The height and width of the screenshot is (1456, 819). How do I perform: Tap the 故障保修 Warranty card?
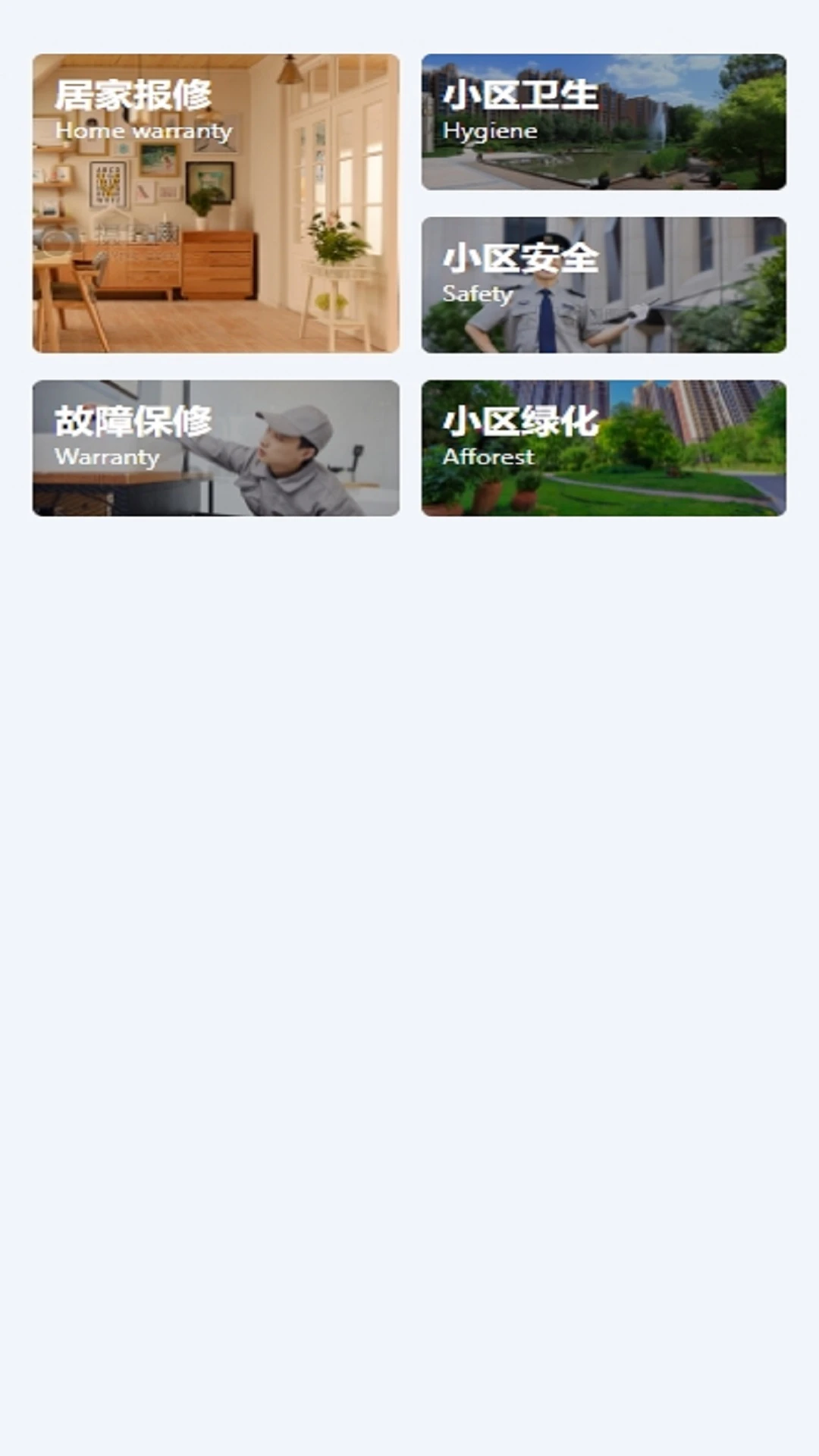point(215,448)
